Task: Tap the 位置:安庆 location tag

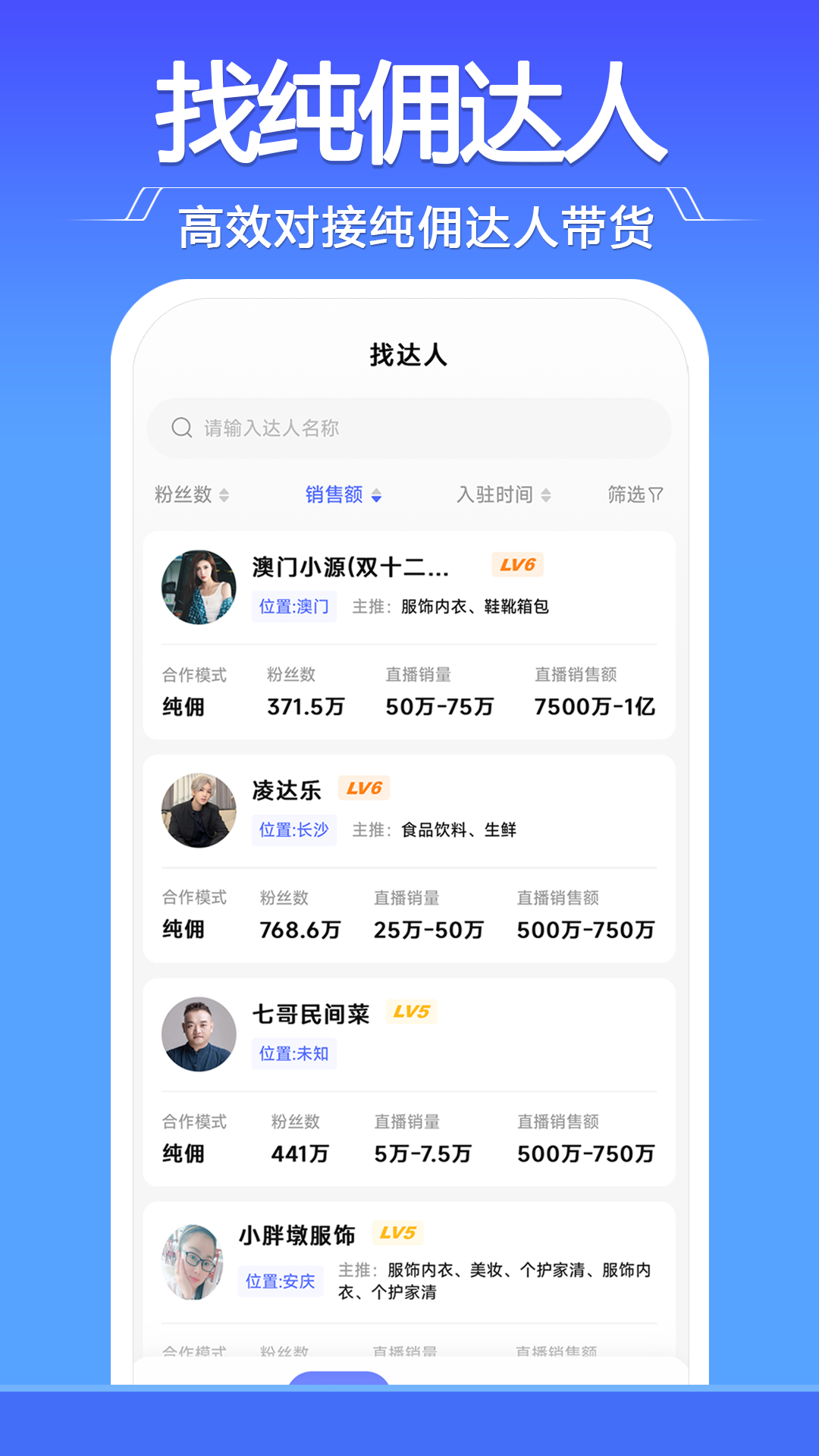Action: tap(282, 1280)
